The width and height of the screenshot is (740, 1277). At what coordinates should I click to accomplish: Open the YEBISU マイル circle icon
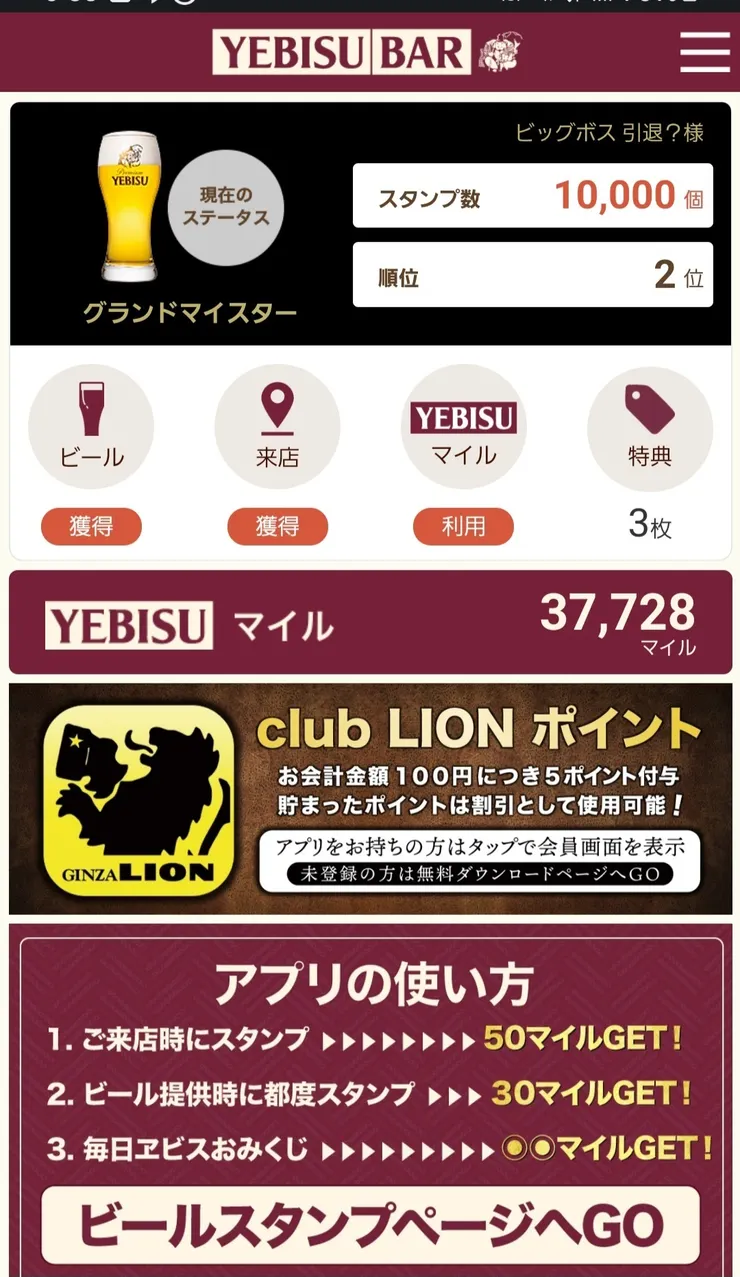[463, 427]
